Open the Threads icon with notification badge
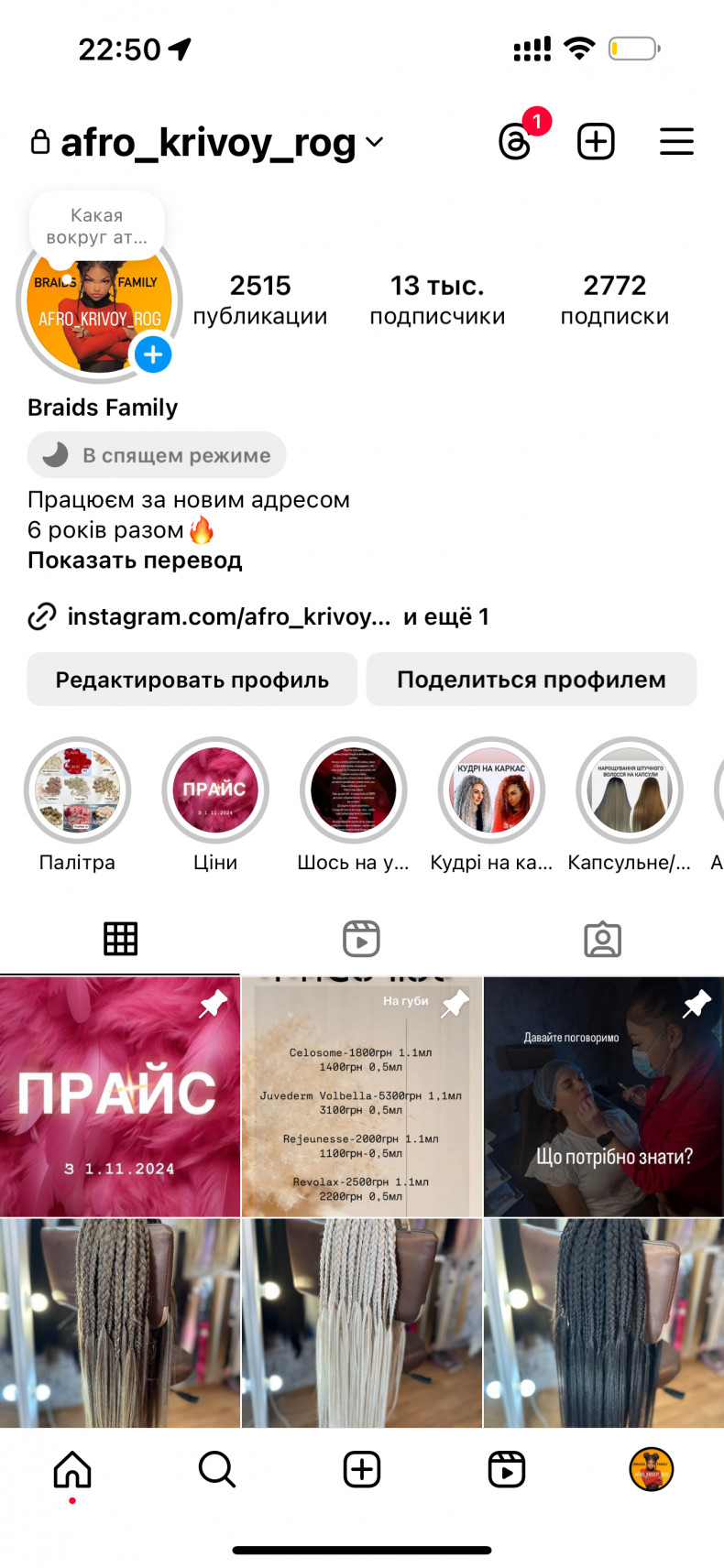The width and height of the screenshot is (724, 1568). 516,142
